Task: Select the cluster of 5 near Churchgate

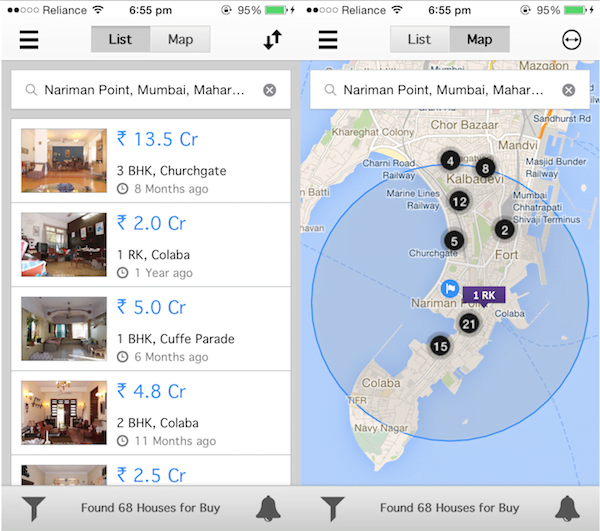Action: (x=453, y=240)
